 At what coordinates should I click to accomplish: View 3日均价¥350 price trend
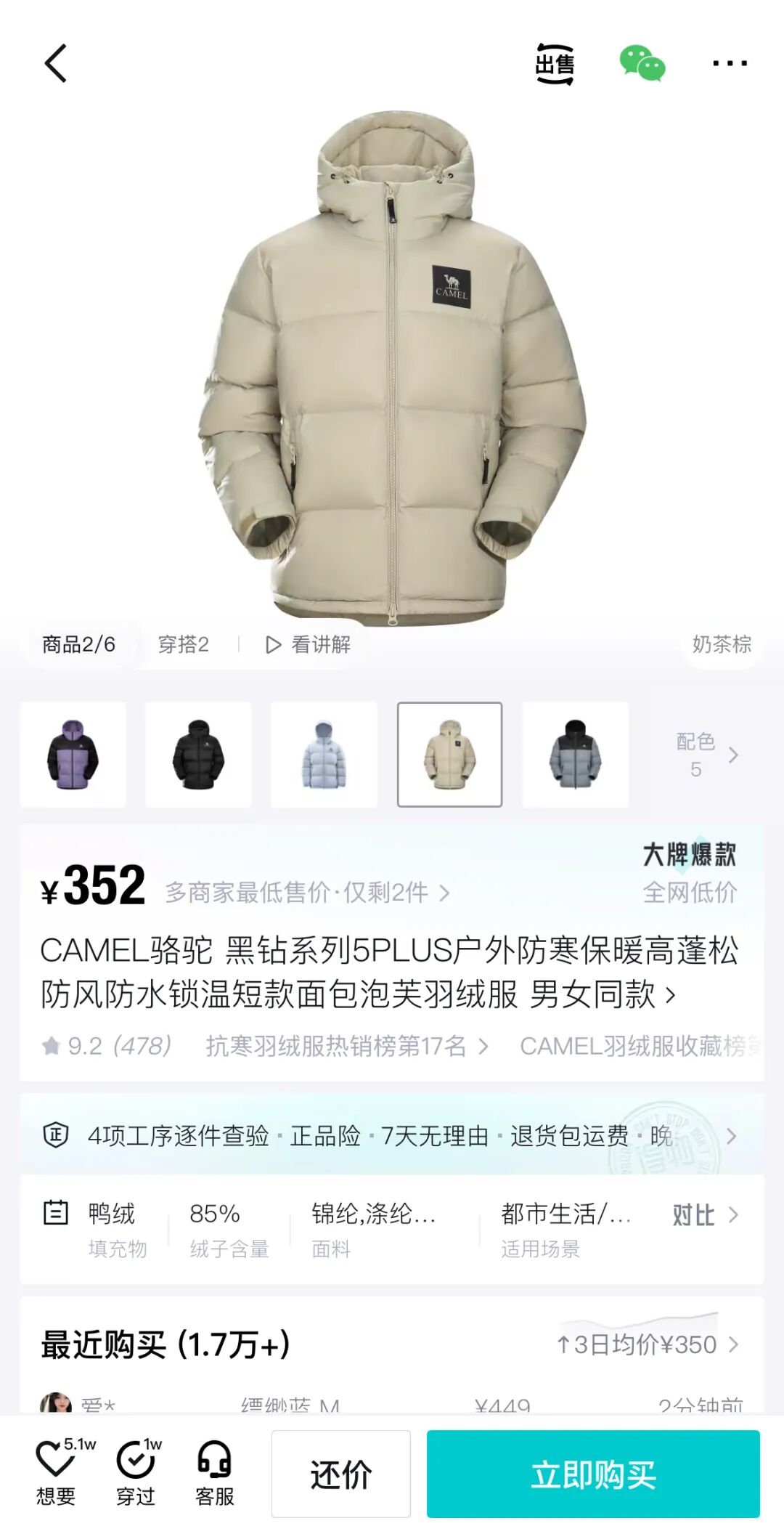point(648,1344)
